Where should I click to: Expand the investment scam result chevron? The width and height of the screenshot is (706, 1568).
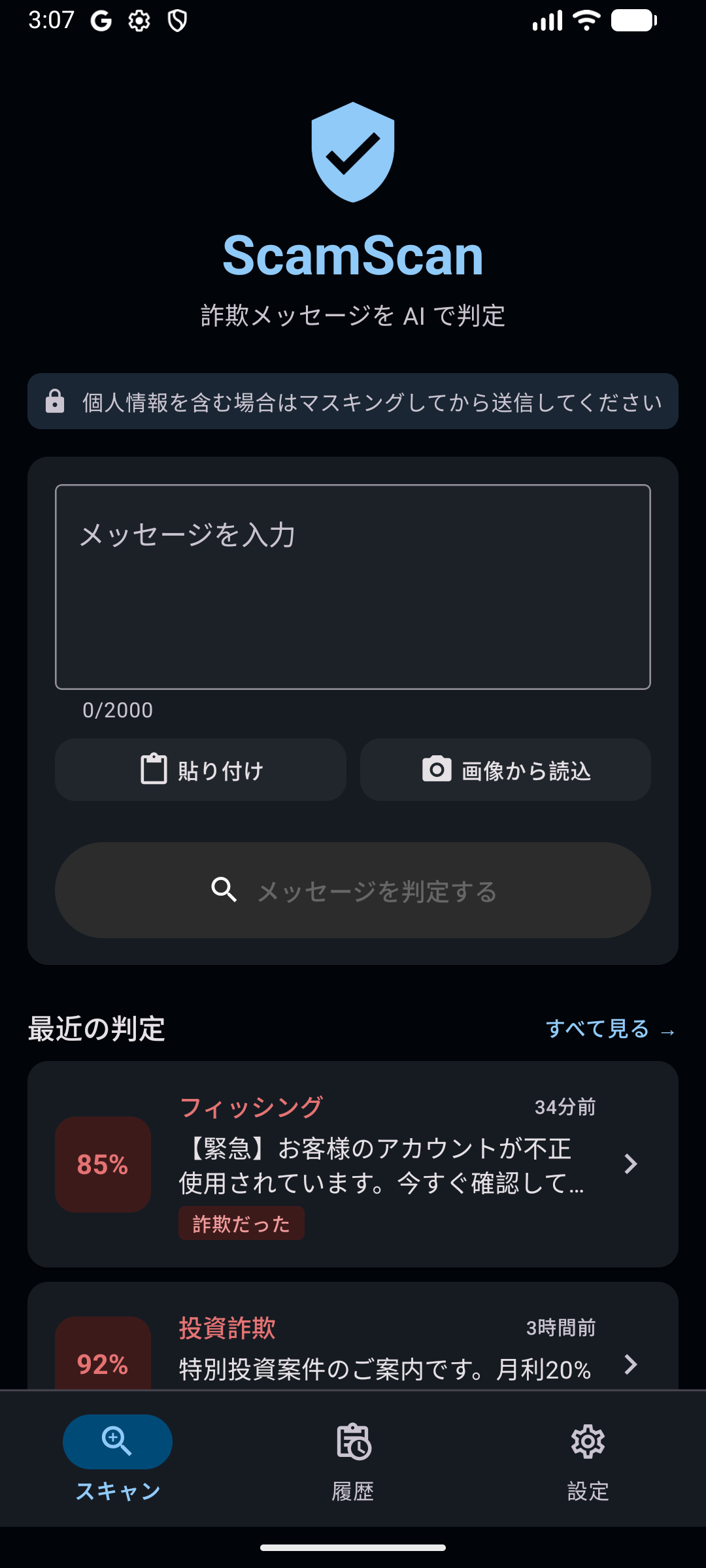tap(630, 1365)
